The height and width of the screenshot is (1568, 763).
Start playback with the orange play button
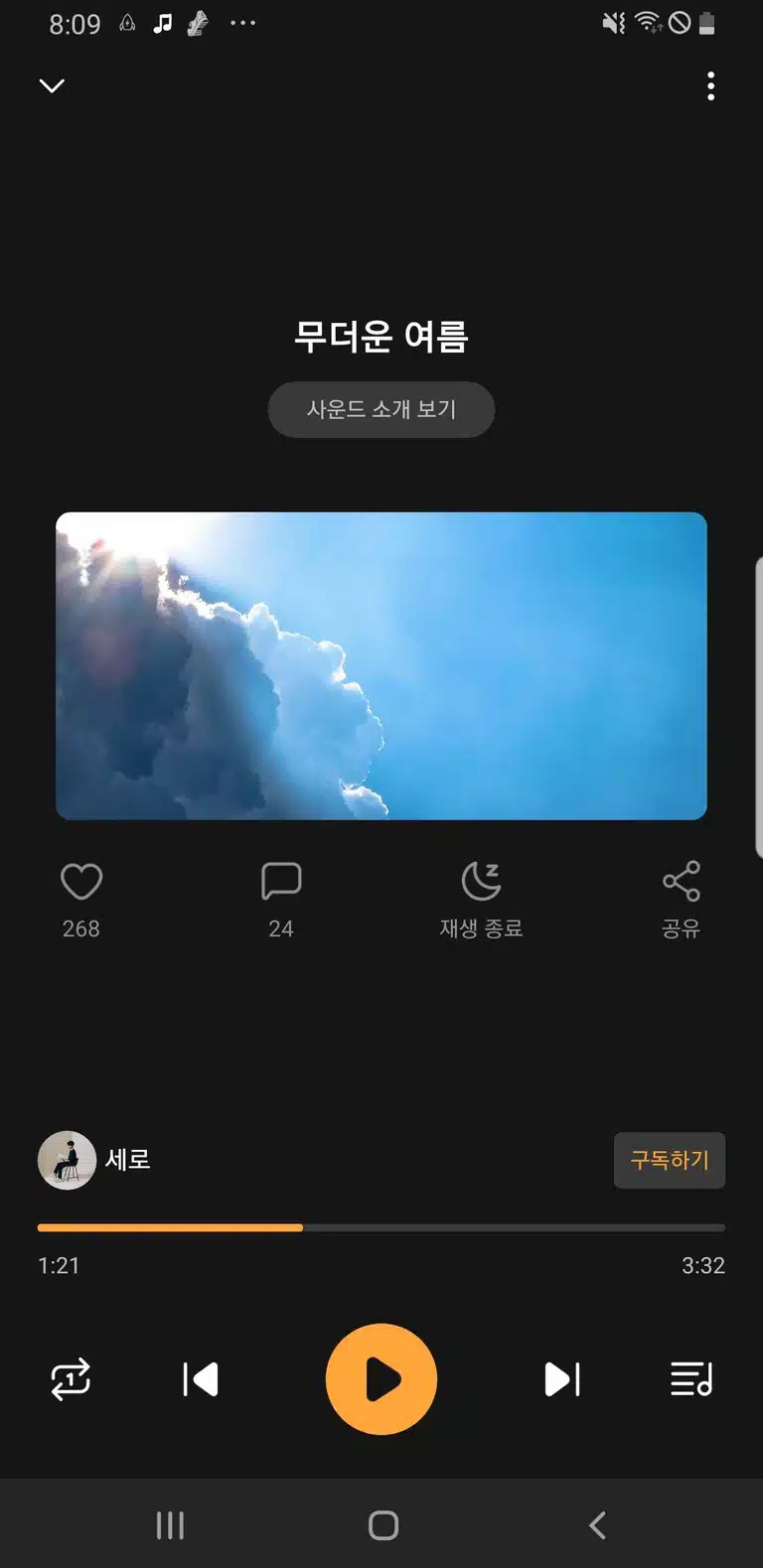(x=381, y=1379)
